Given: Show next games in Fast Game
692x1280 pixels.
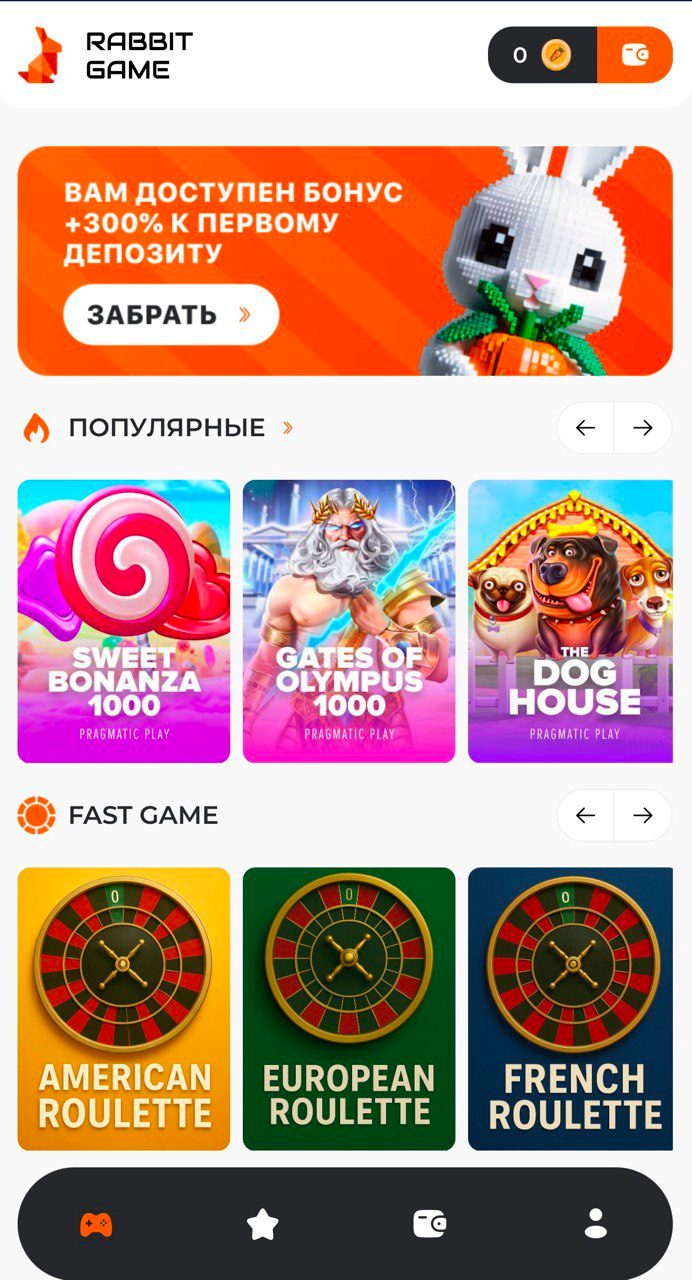Looking at the screenshot, I should (643, 815).
